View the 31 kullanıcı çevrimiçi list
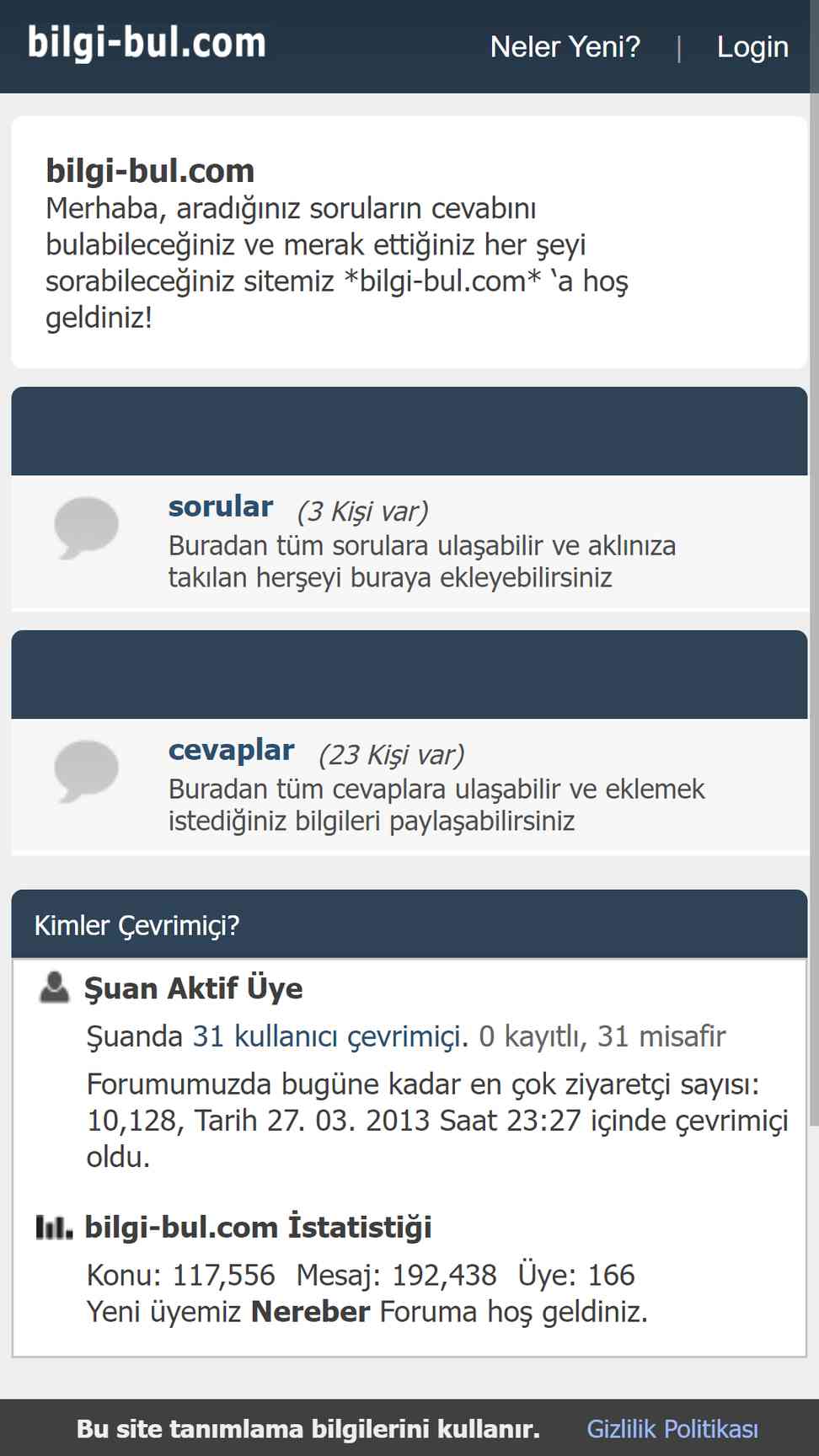Viewport: 819px width, 1456px height. [327, 1036]
